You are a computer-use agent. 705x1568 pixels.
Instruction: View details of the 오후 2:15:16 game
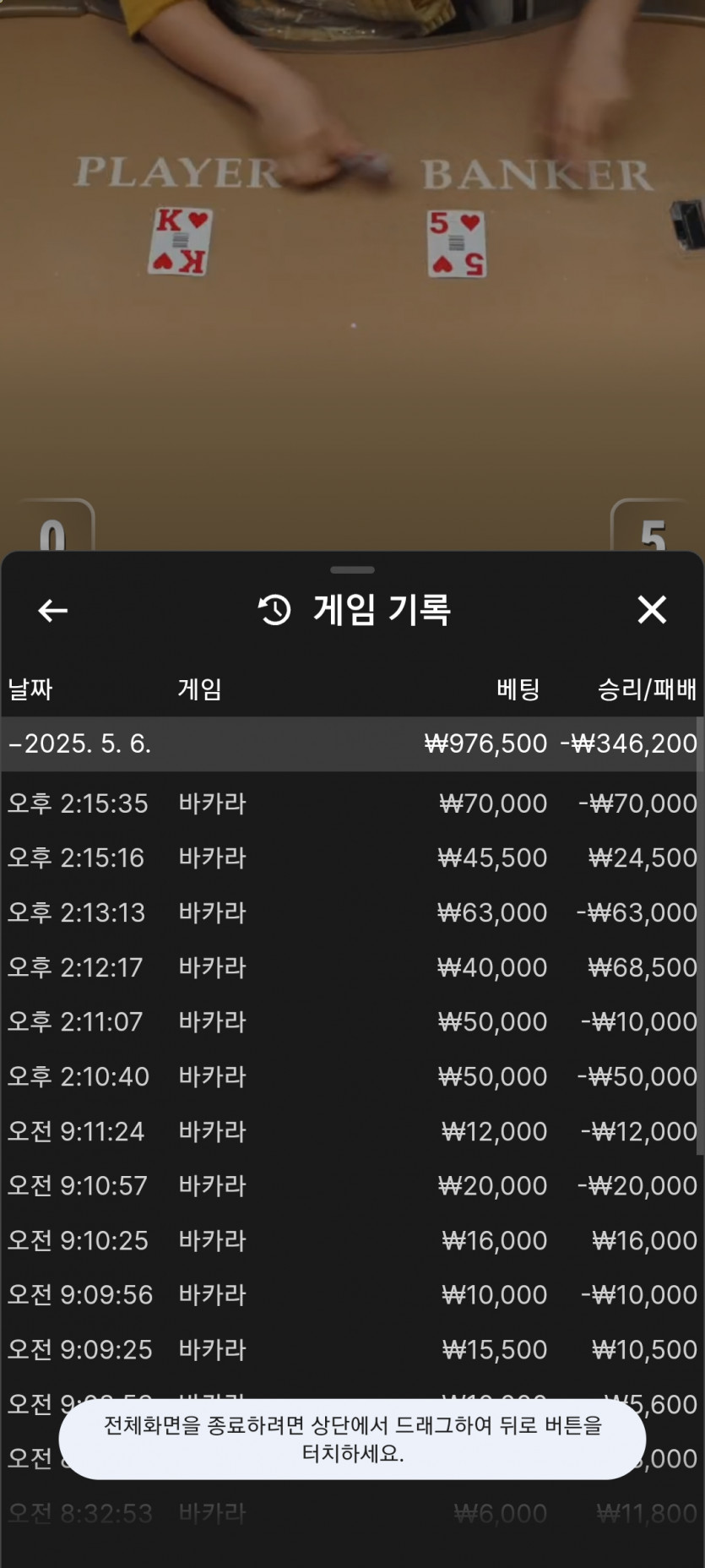click(x=351, y=858)
